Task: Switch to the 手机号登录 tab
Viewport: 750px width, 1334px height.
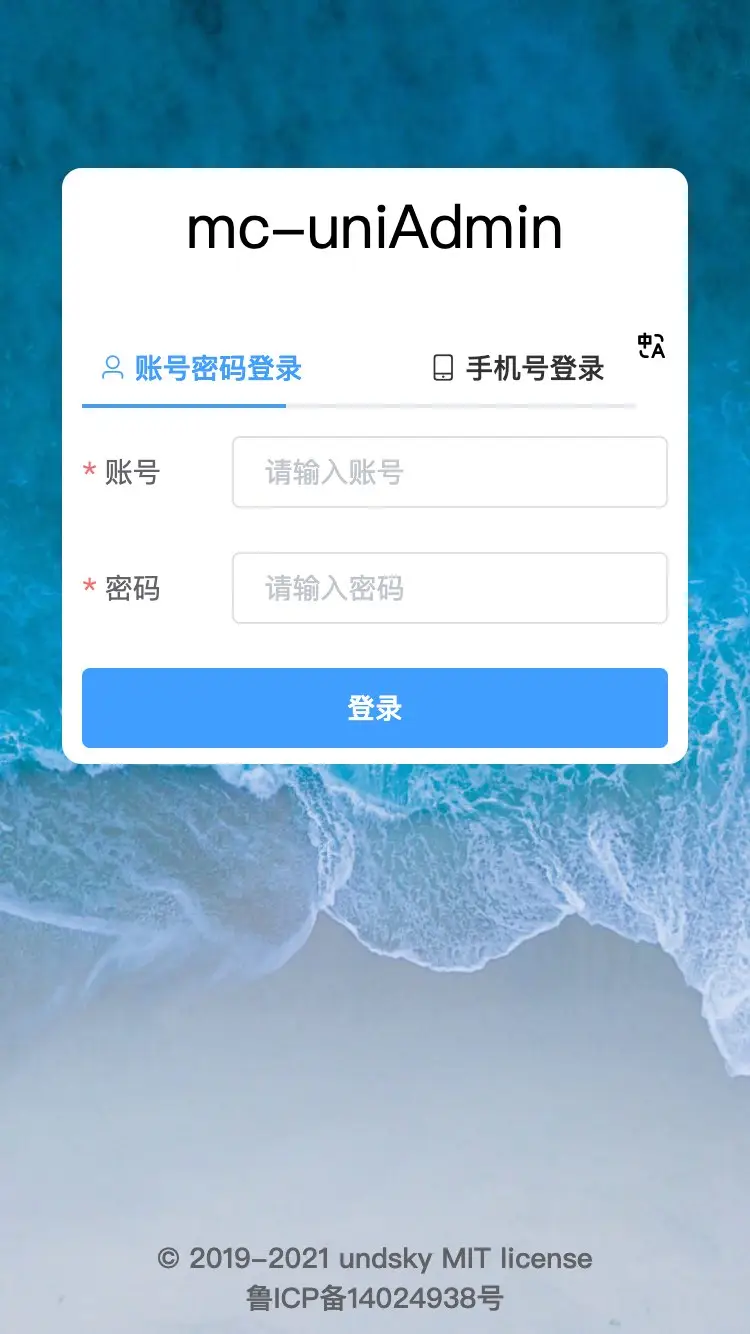Action: 518,368
